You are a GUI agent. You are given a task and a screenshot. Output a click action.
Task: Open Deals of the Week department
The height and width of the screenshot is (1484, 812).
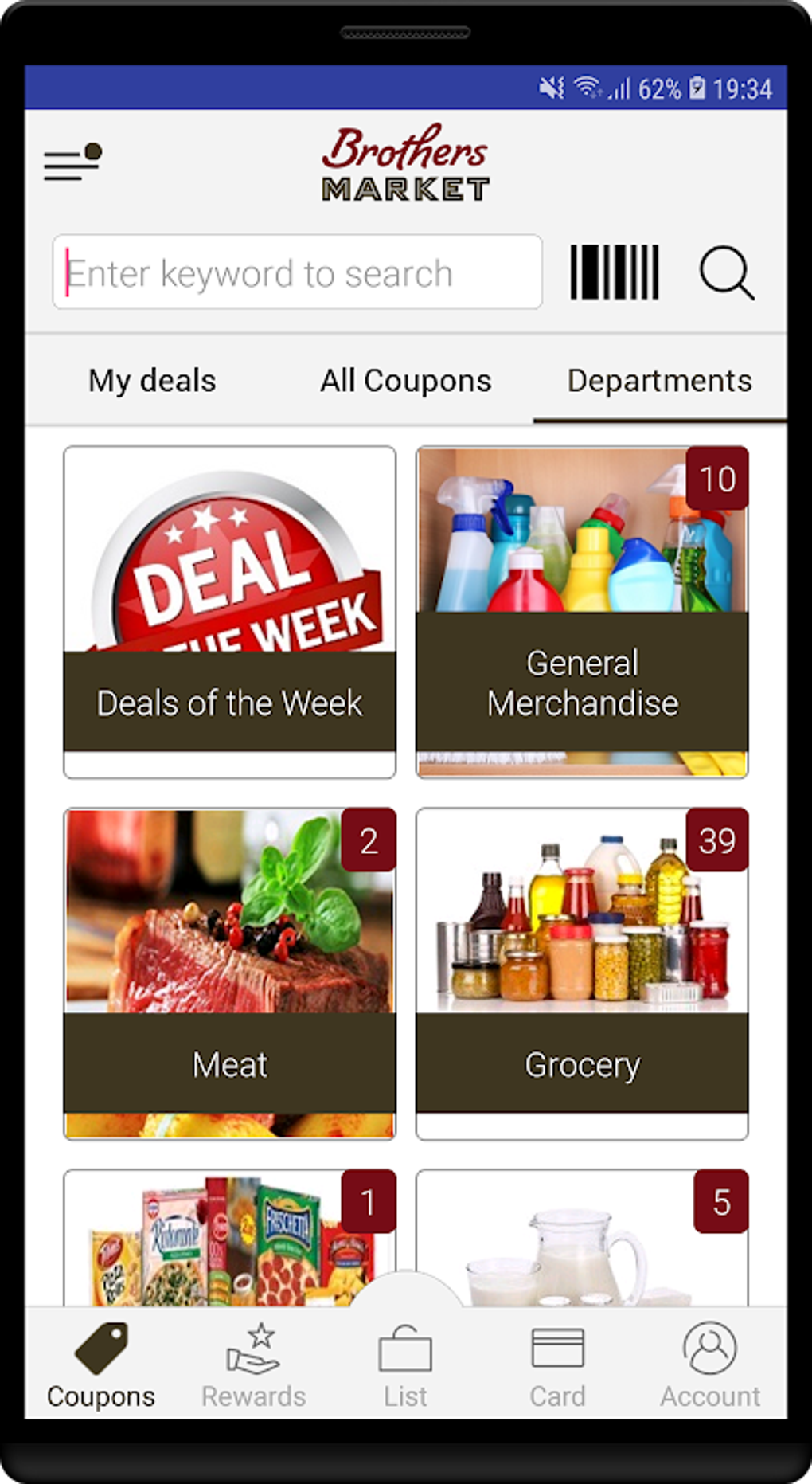pos(229,612)
